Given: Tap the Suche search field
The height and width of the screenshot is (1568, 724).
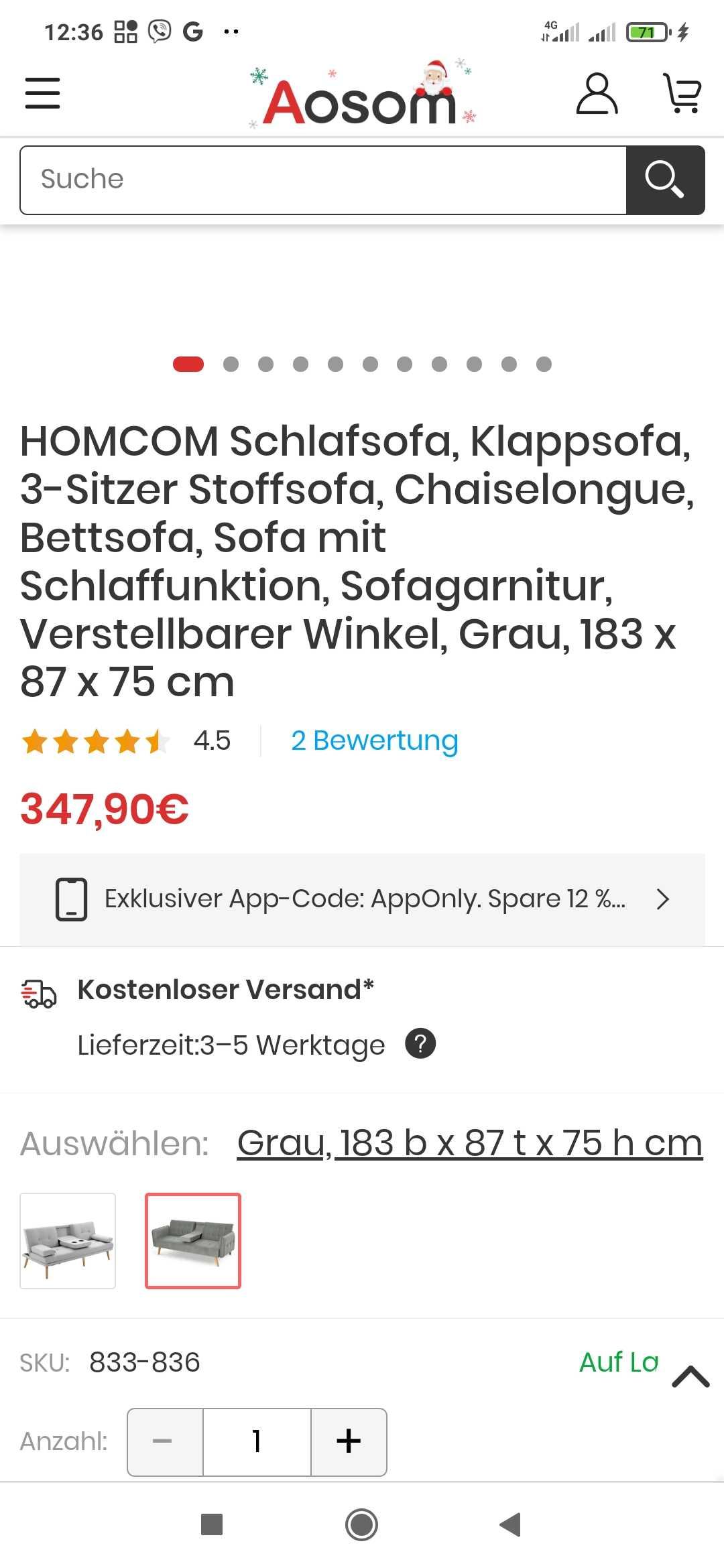Looking at the screenshot, I should (x=323, y=180).
